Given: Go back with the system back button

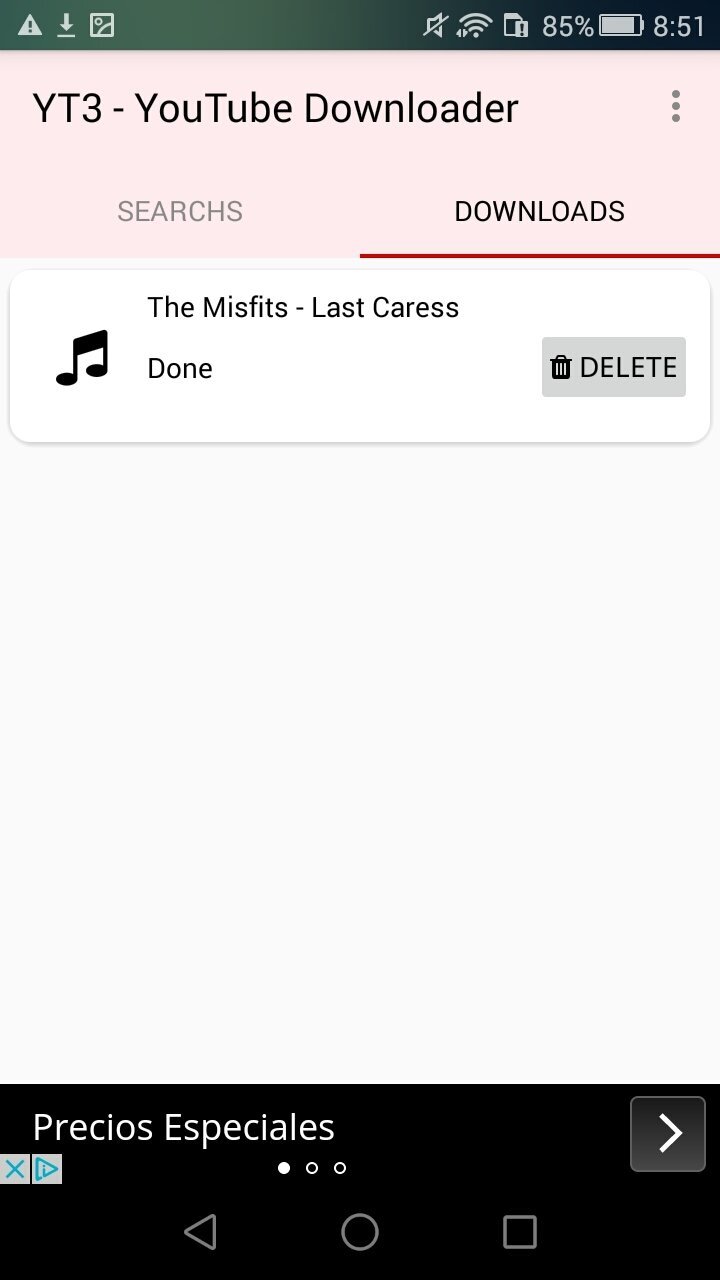Looking at the screenshot, I should pos(200,1232).
